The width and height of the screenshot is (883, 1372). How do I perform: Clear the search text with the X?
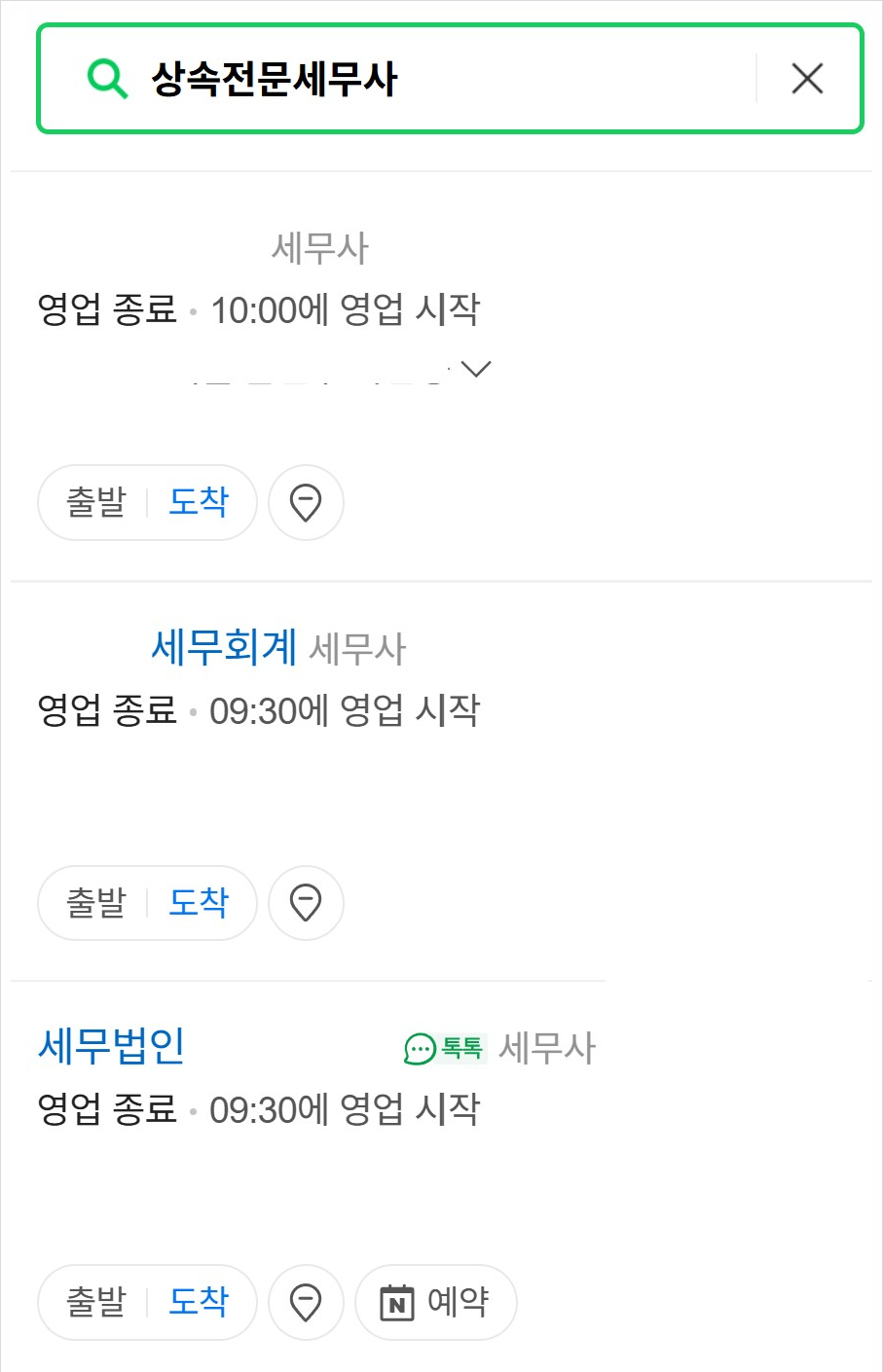click(807, 79)
